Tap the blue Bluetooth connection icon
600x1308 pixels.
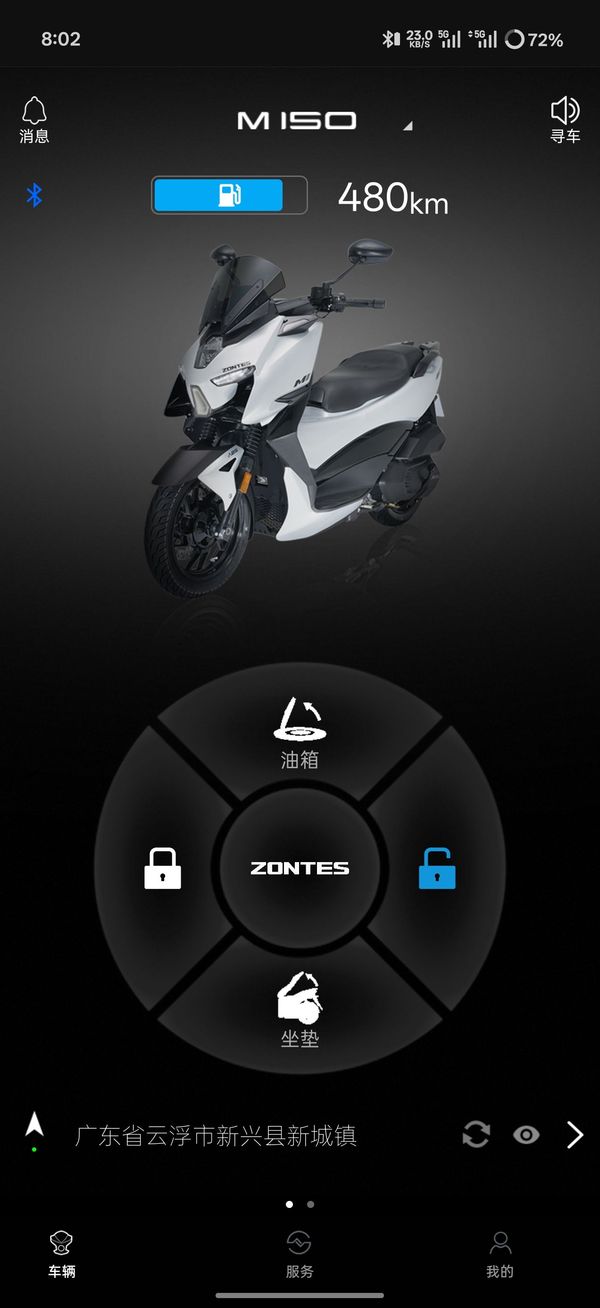coord(34,194)
